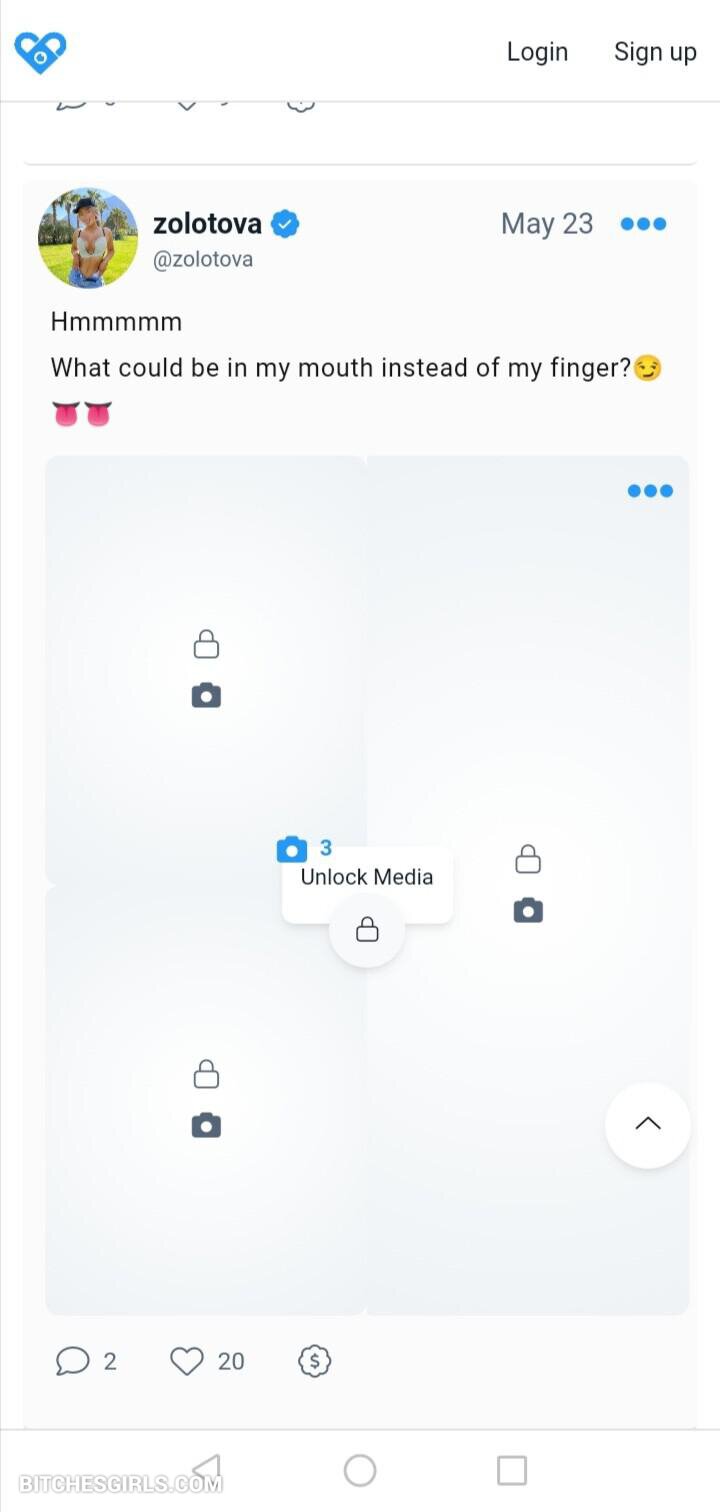
Task: Like zolotova's post
Action: [x=187, y=1361]
